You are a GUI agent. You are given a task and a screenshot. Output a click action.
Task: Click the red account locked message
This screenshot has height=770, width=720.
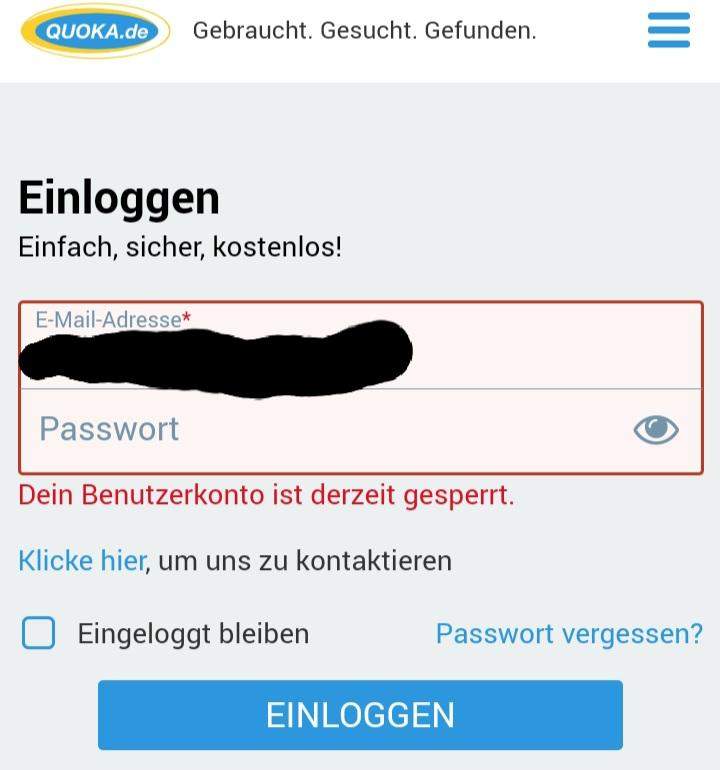pos(265,494)
